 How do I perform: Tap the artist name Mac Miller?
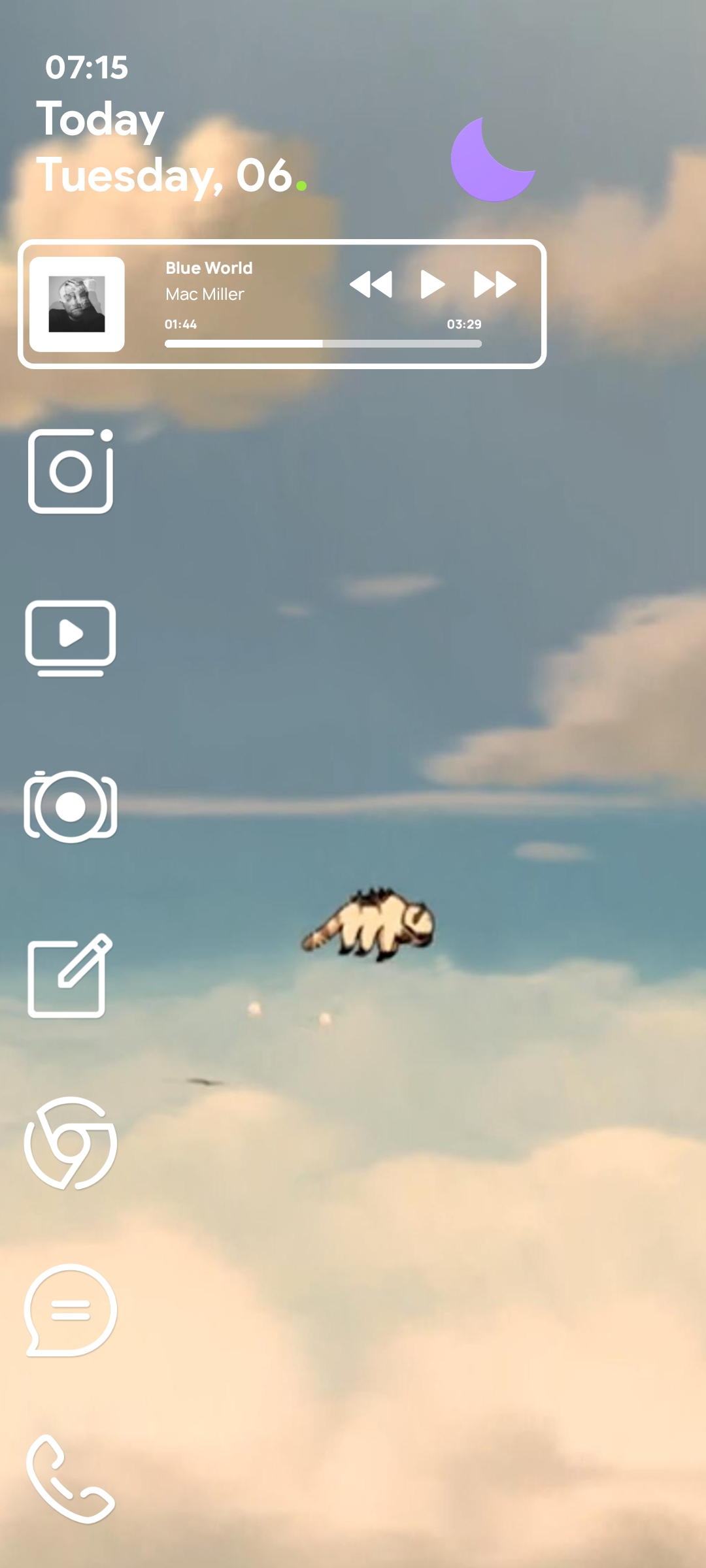coord(203,294)
